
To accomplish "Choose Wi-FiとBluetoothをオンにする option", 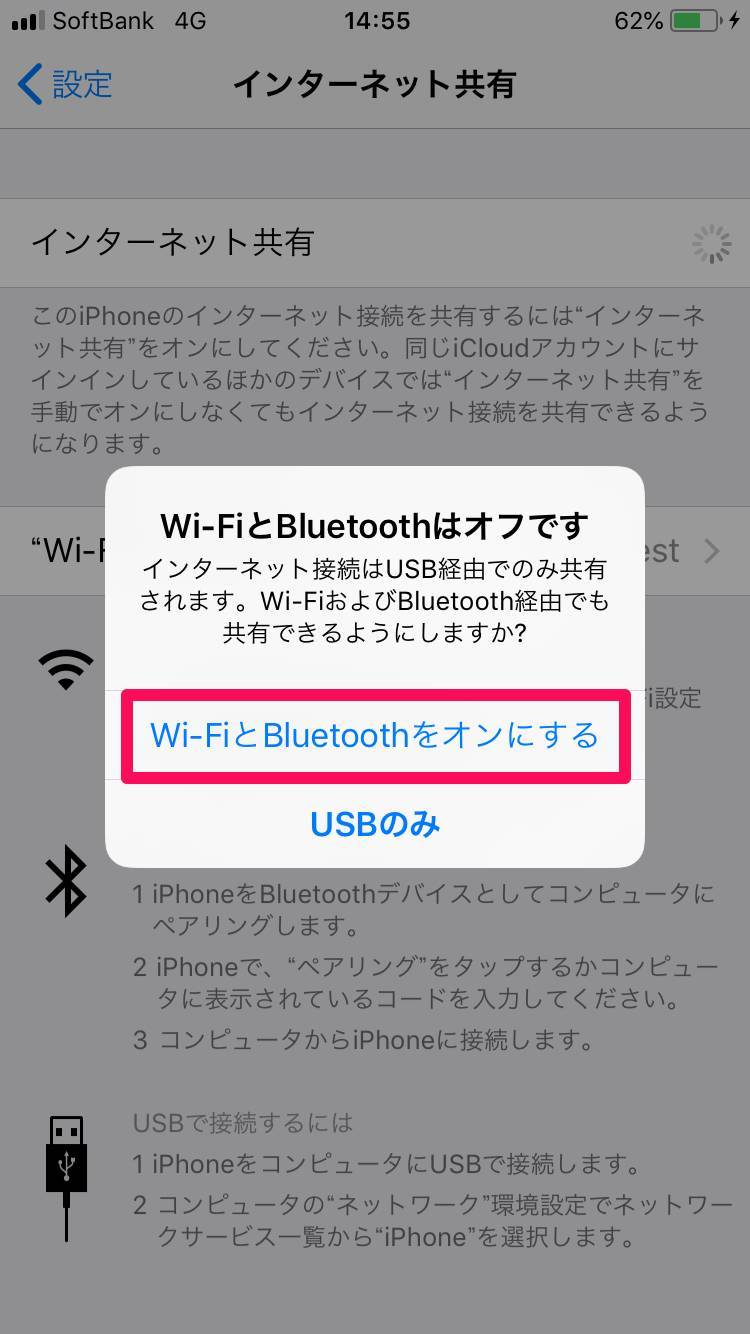I will coord(375,736).
